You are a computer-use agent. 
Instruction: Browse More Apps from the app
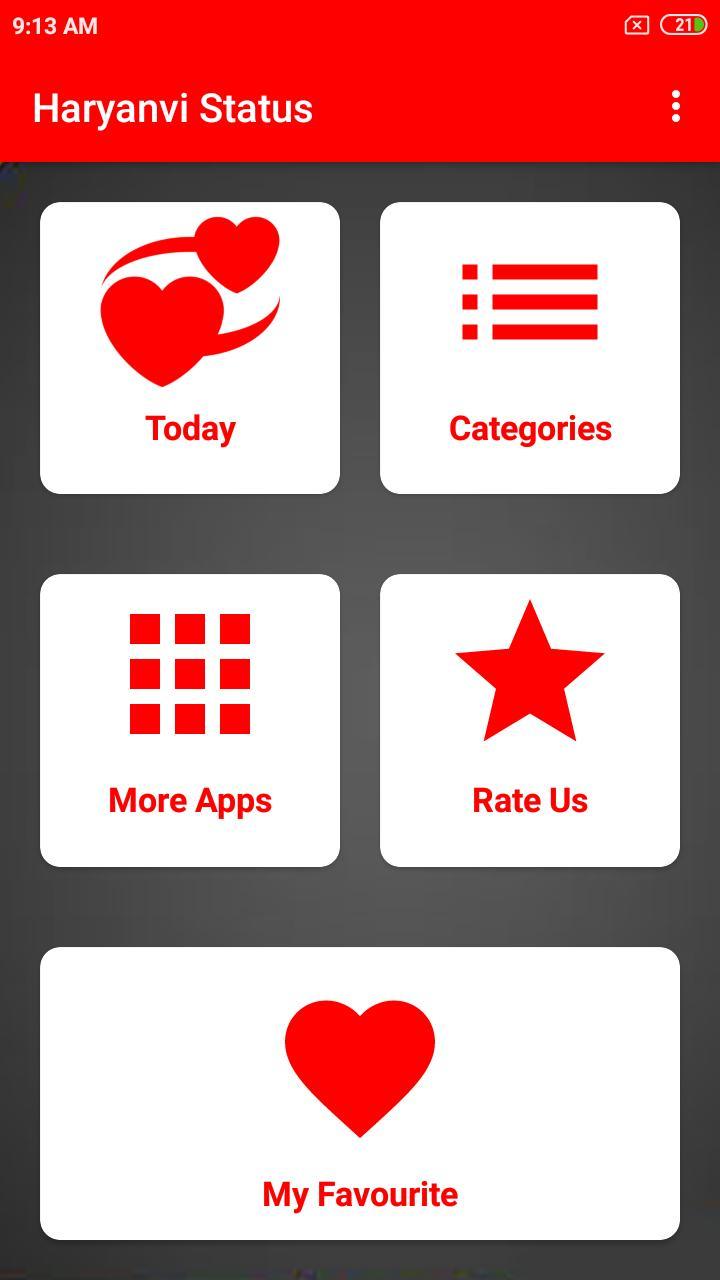pyautogui.click(x=189, y=718)
